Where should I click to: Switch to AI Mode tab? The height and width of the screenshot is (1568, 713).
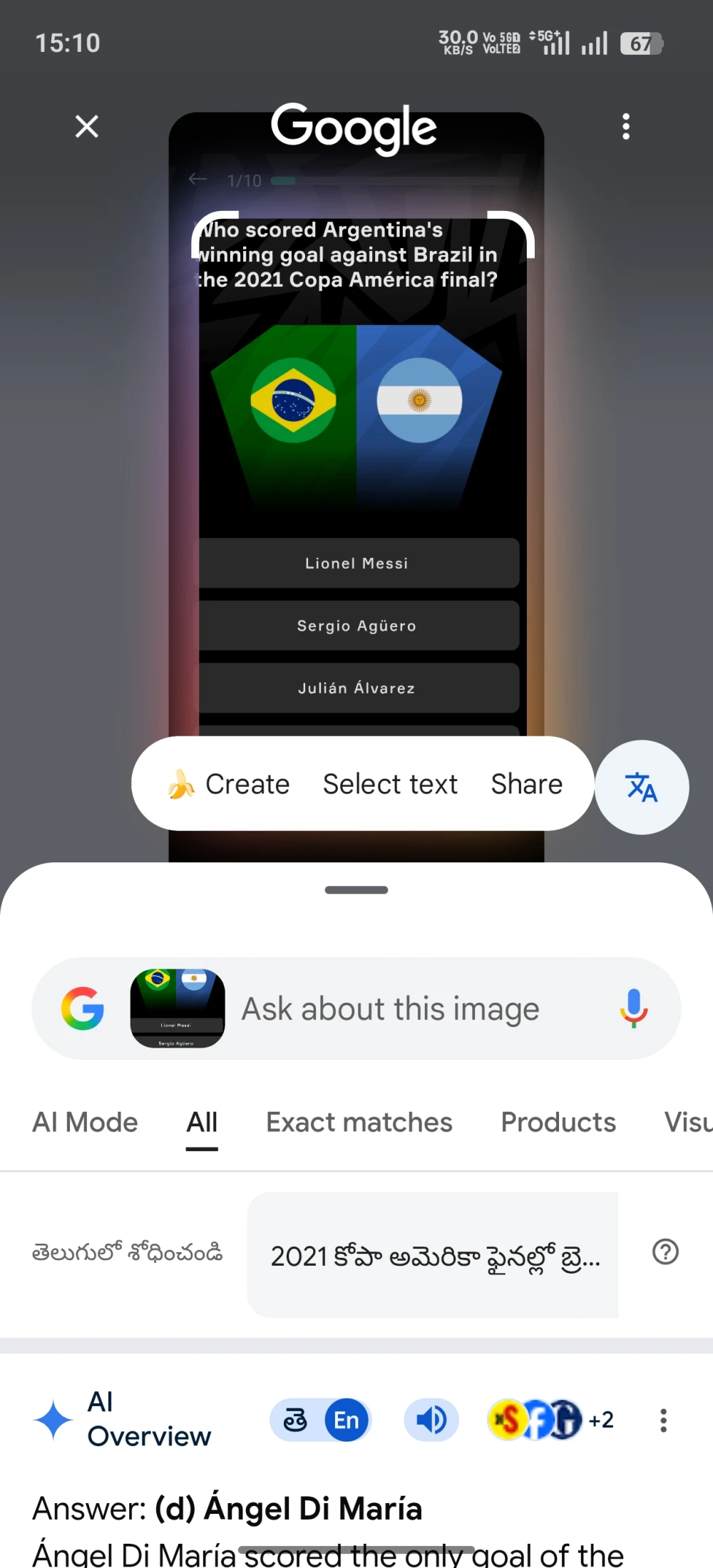click(85, 1123)
